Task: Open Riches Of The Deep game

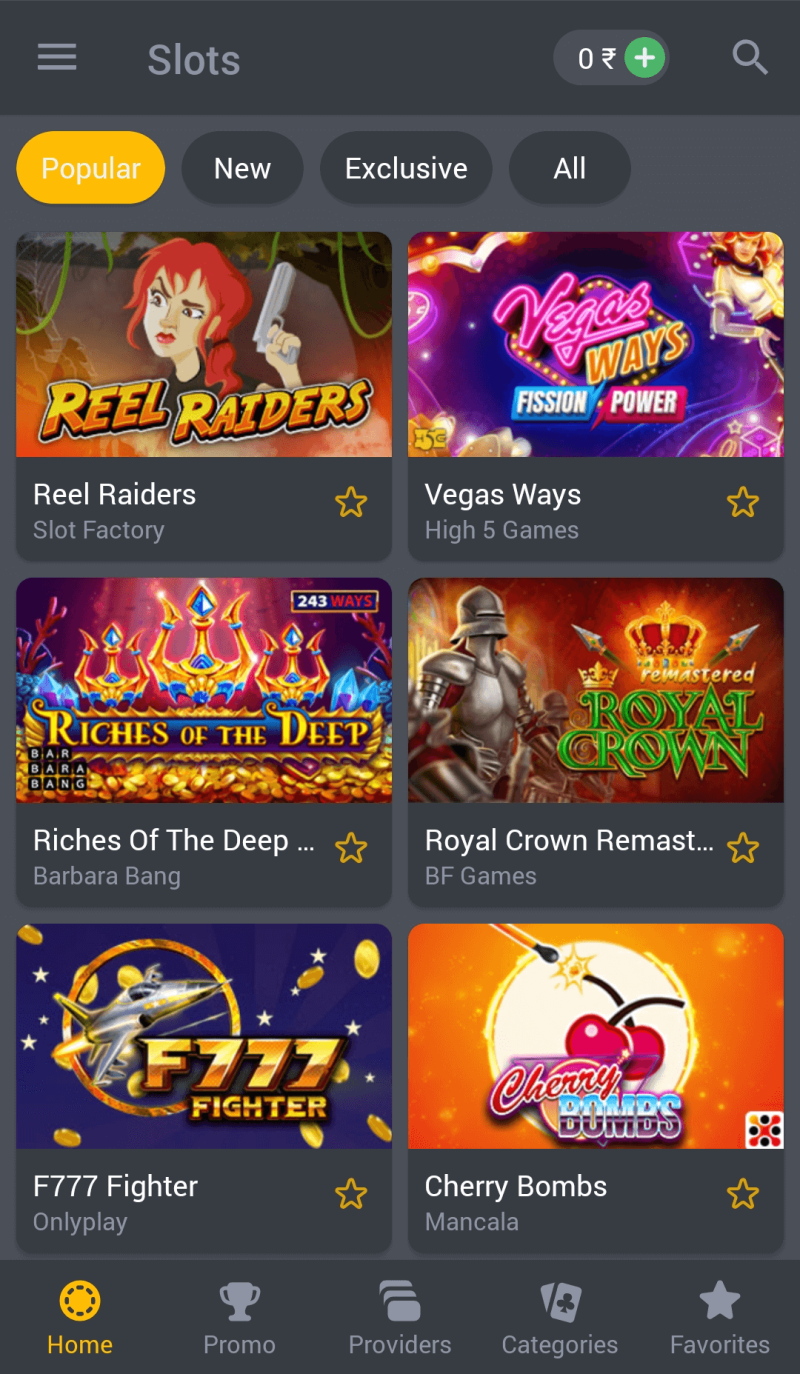Action: (204, 690)
